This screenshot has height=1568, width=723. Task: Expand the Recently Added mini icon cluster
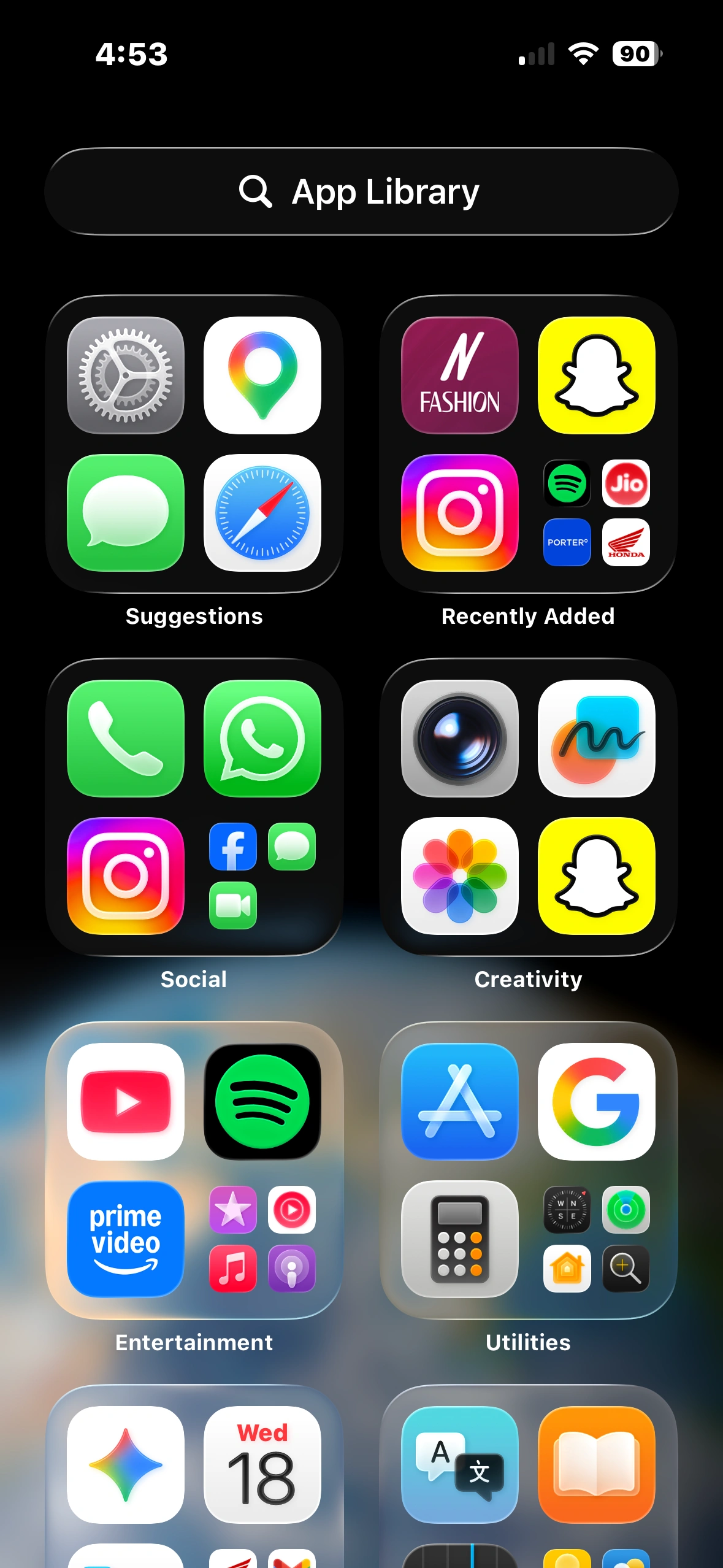tap(597, 514)
